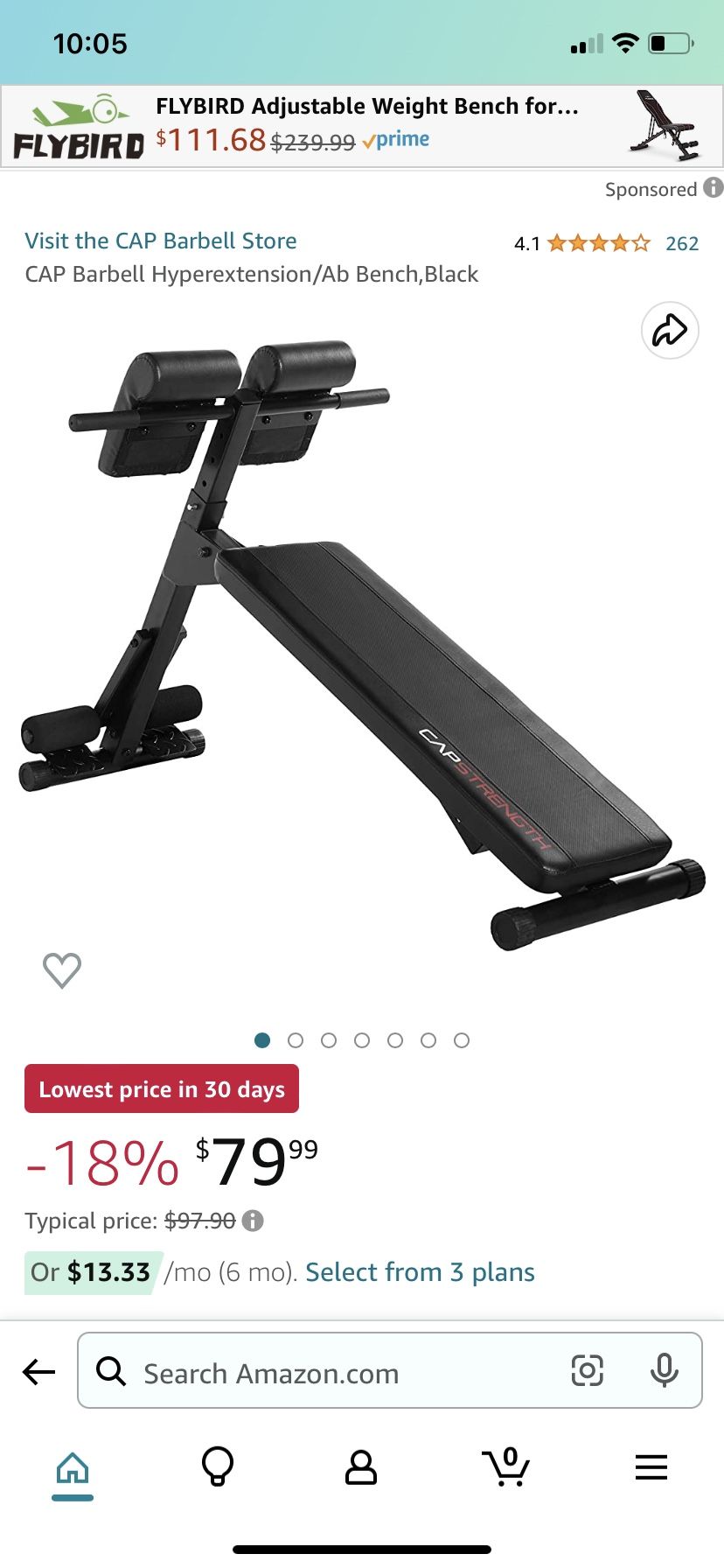Open the account profile tab

click(361, 1467)
